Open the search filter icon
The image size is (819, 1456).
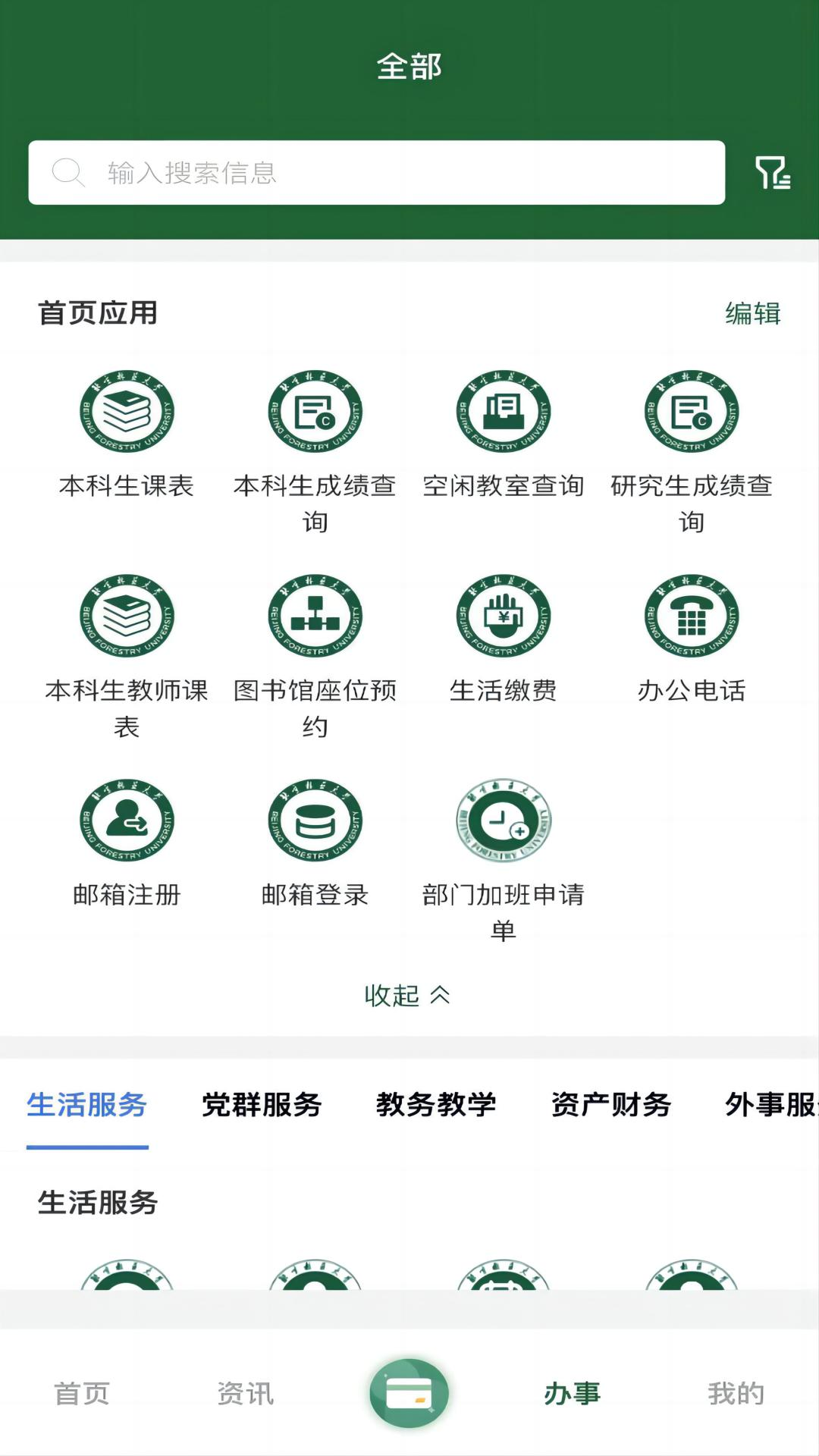[771, 173]
